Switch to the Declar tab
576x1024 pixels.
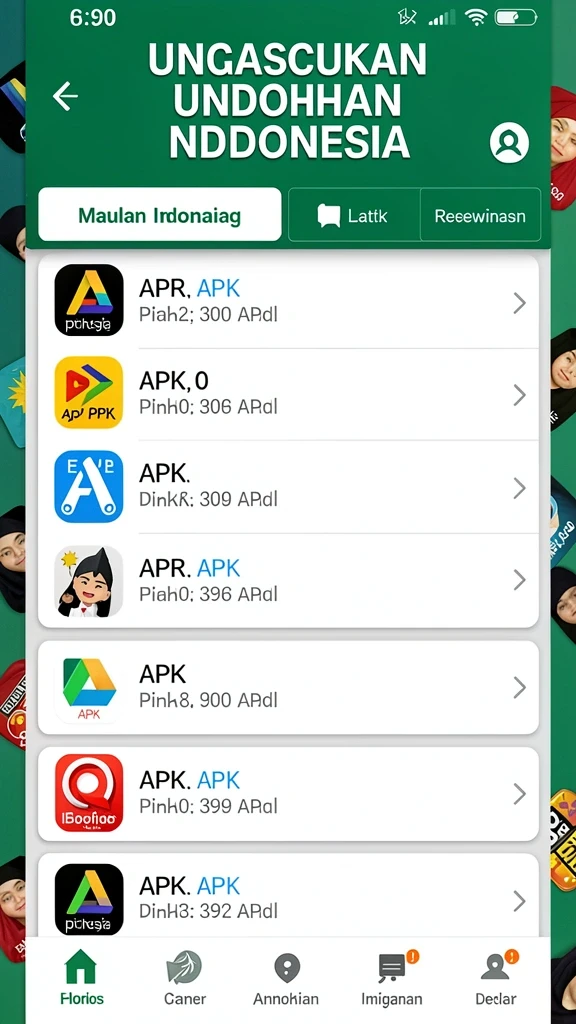click(x=496, y=978)
